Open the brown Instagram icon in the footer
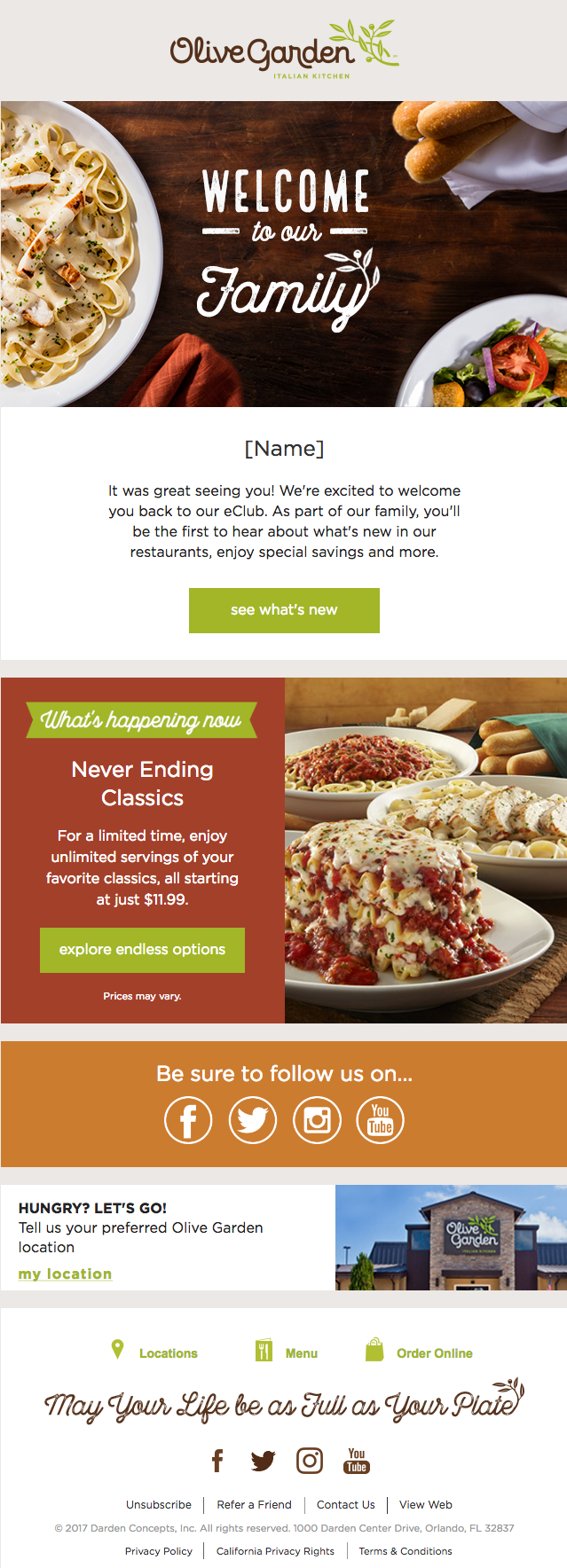The image size is (567, 1568). (x=309, y=1460)
